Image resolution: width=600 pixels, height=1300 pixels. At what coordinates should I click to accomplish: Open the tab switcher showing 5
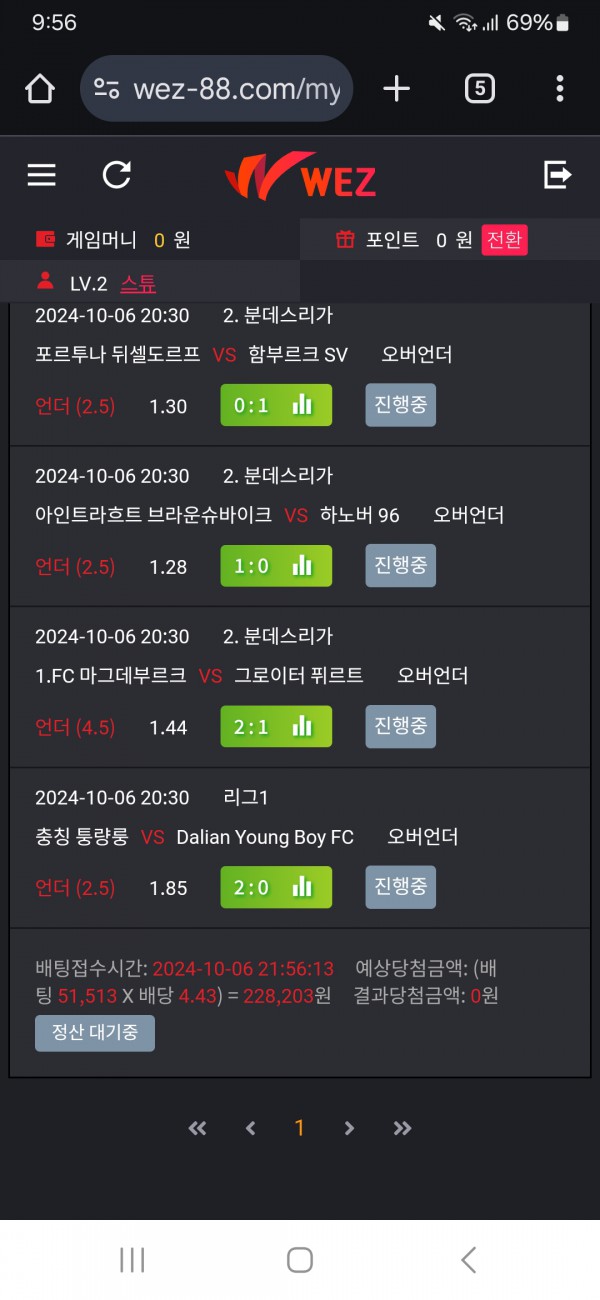[x=479, y=89]
